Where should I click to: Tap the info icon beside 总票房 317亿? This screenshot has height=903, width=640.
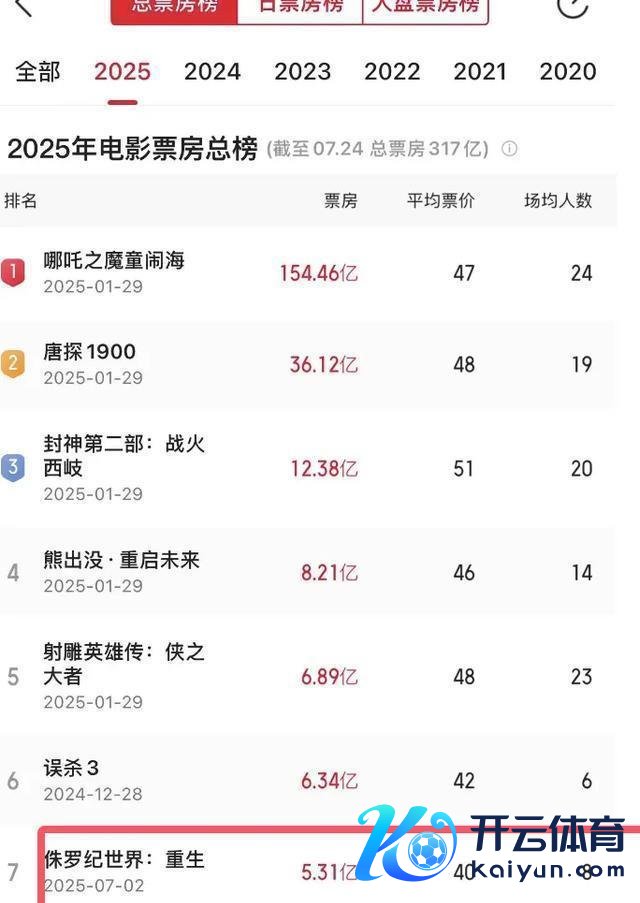(509, 150)
